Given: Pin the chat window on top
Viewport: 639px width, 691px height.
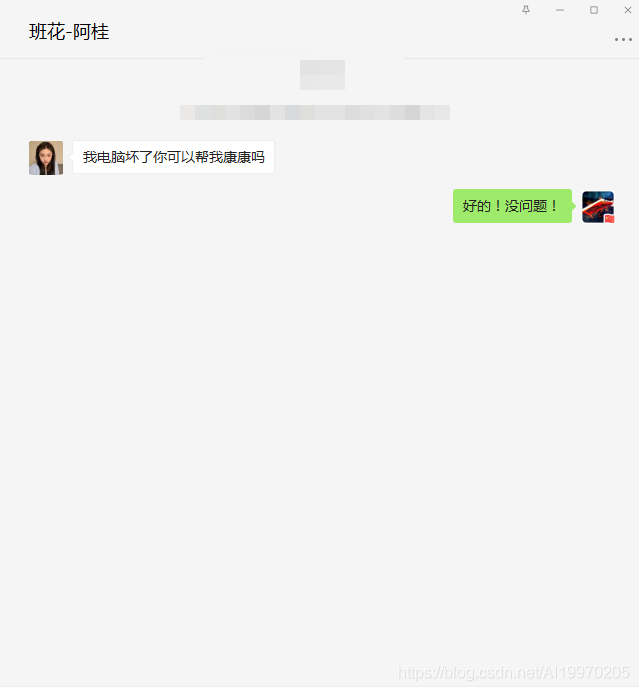Looking at the screenshot, I should point(526,10).
